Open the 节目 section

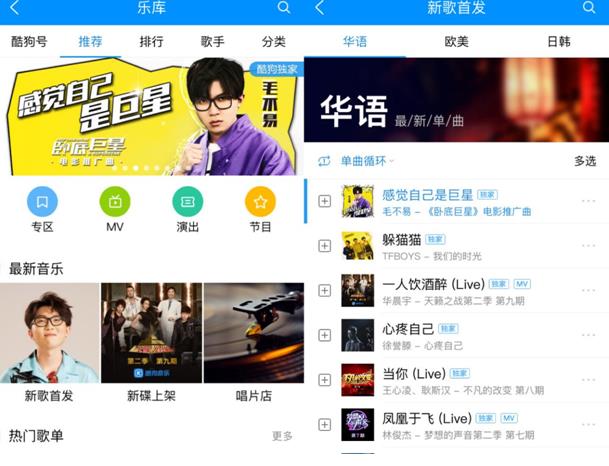pos(260,210)
